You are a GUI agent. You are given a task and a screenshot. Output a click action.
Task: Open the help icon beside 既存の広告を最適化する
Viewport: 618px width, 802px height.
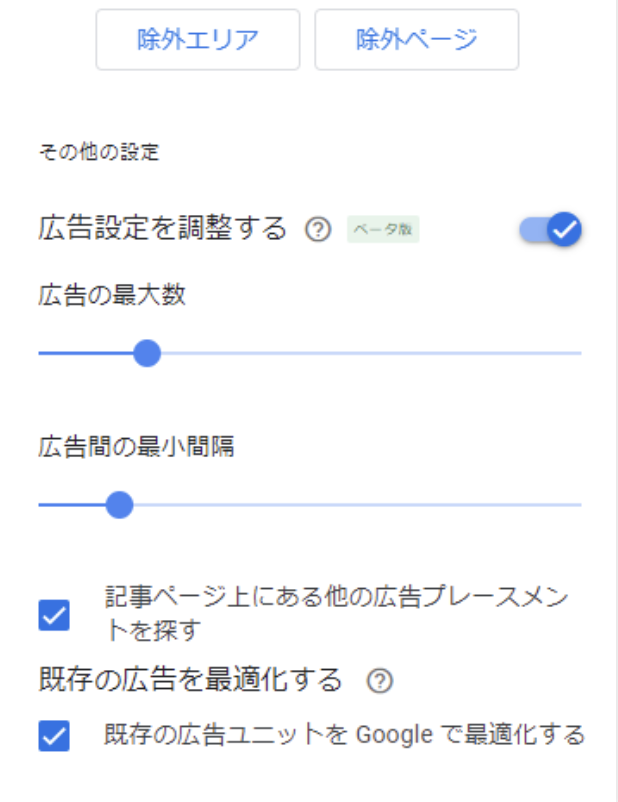[379, 682]
